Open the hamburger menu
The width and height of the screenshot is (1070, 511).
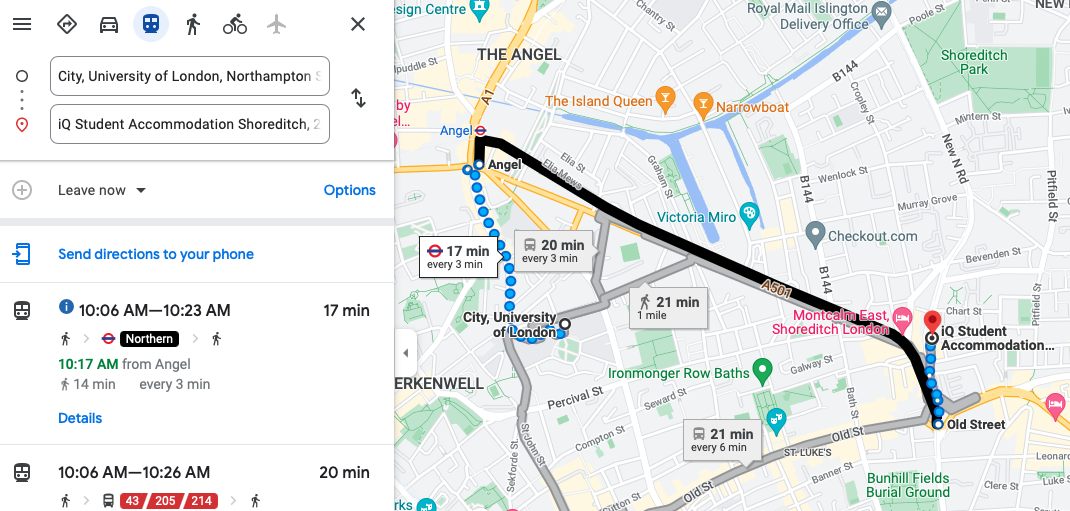22,24
